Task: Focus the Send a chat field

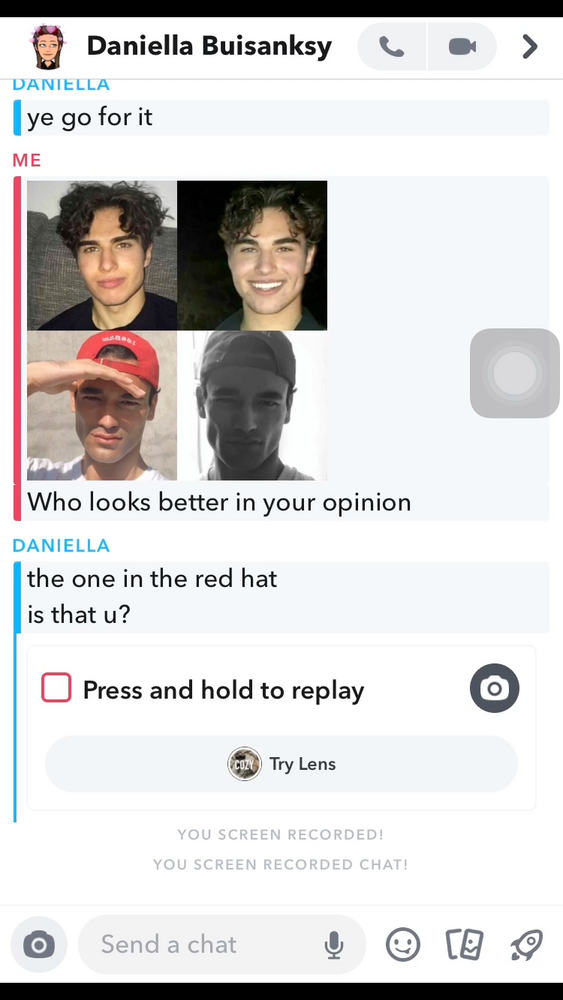Action: click(222, 945)
